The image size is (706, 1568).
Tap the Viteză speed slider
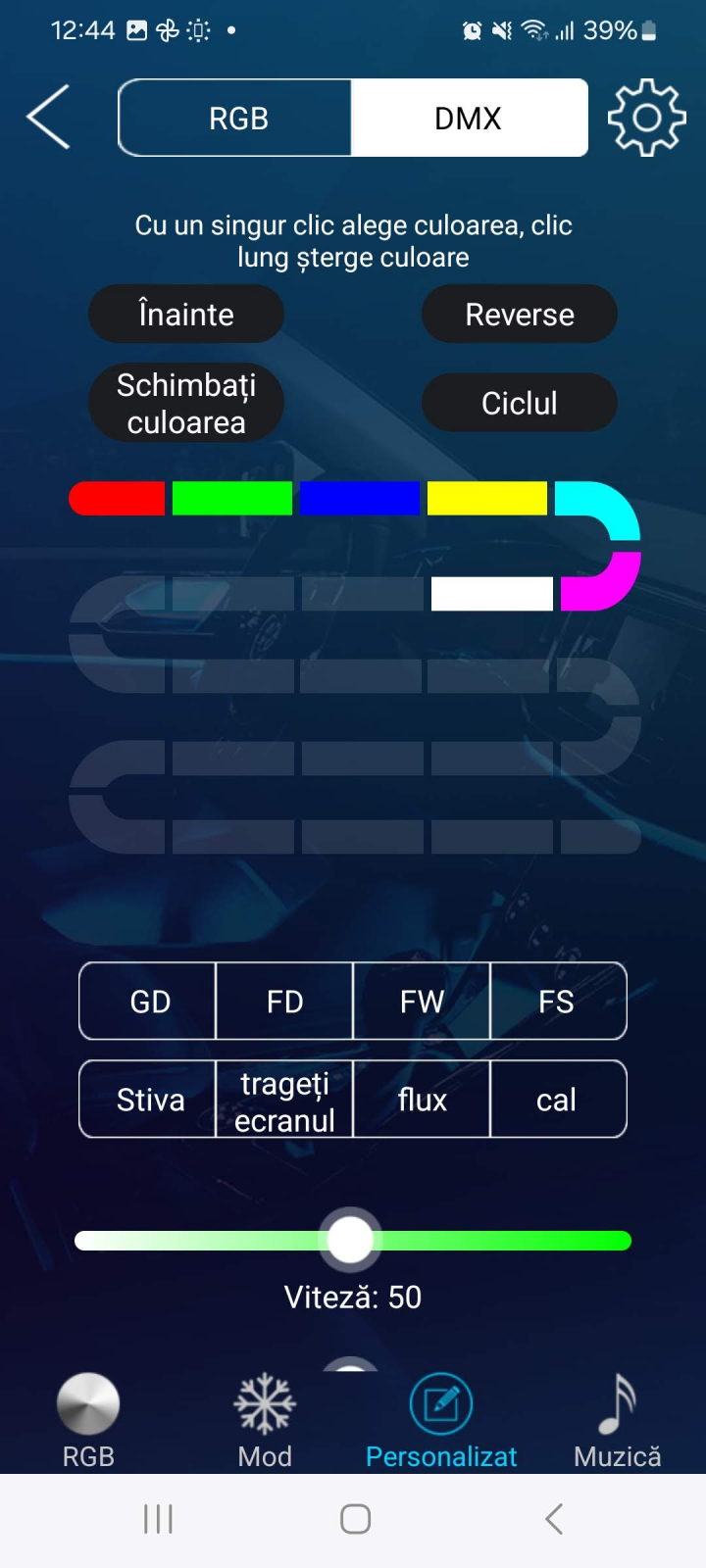click(353, 1241)
